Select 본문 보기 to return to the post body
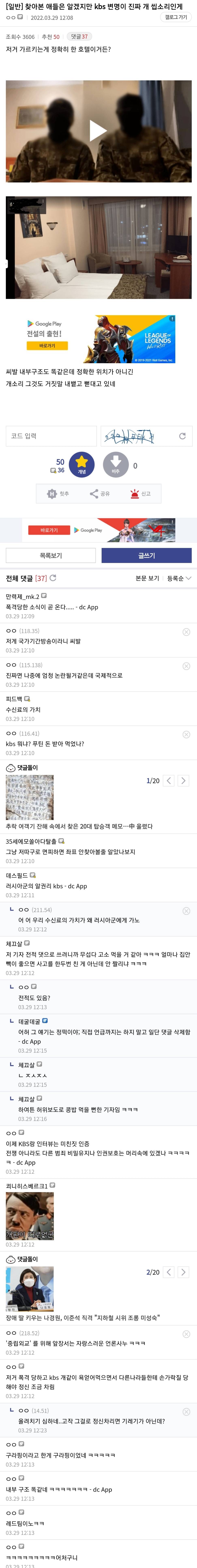Viewport: 197px width, 1568px height. (x=147, y=578)
